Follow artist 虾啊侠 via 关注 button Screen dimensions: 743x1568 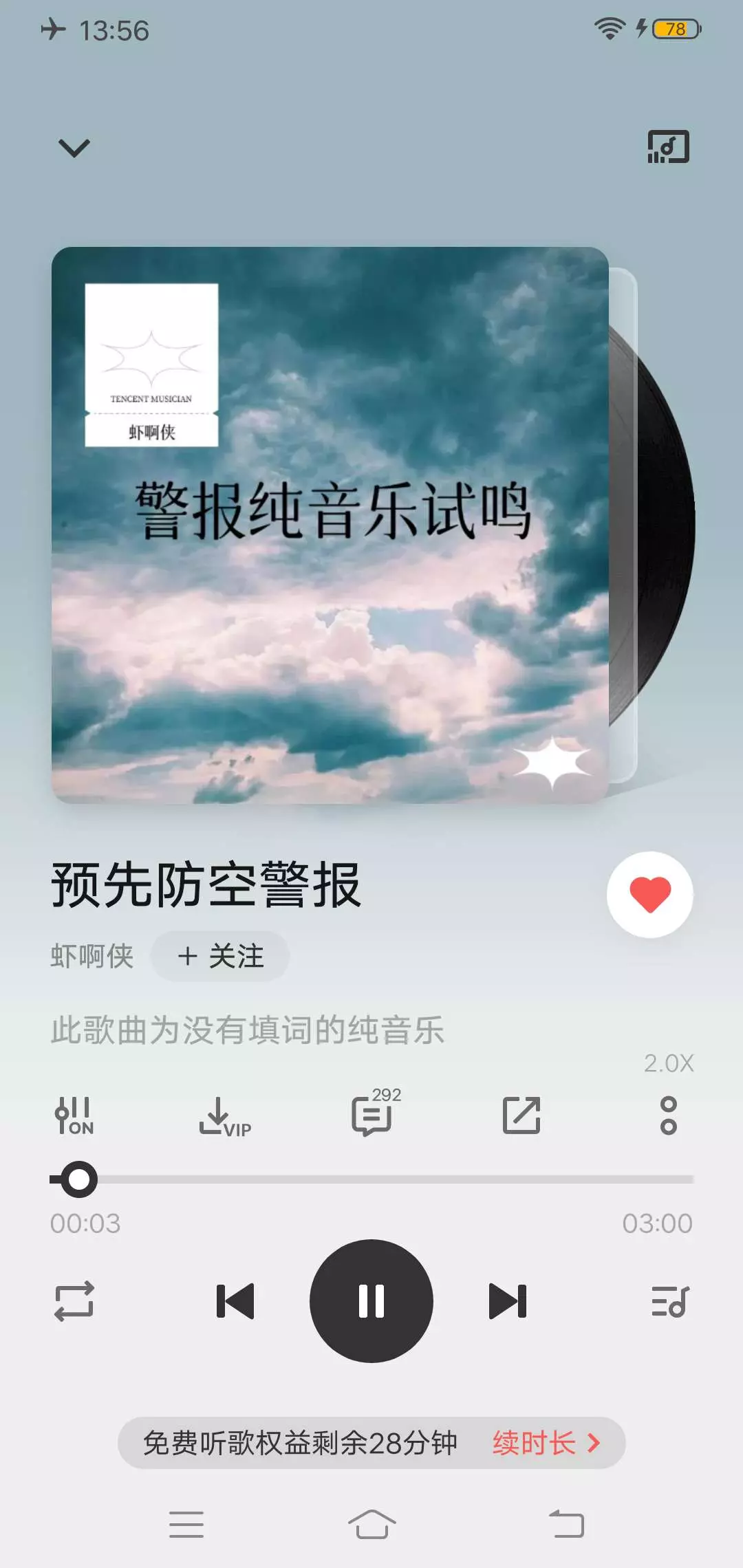coord(220,956)
